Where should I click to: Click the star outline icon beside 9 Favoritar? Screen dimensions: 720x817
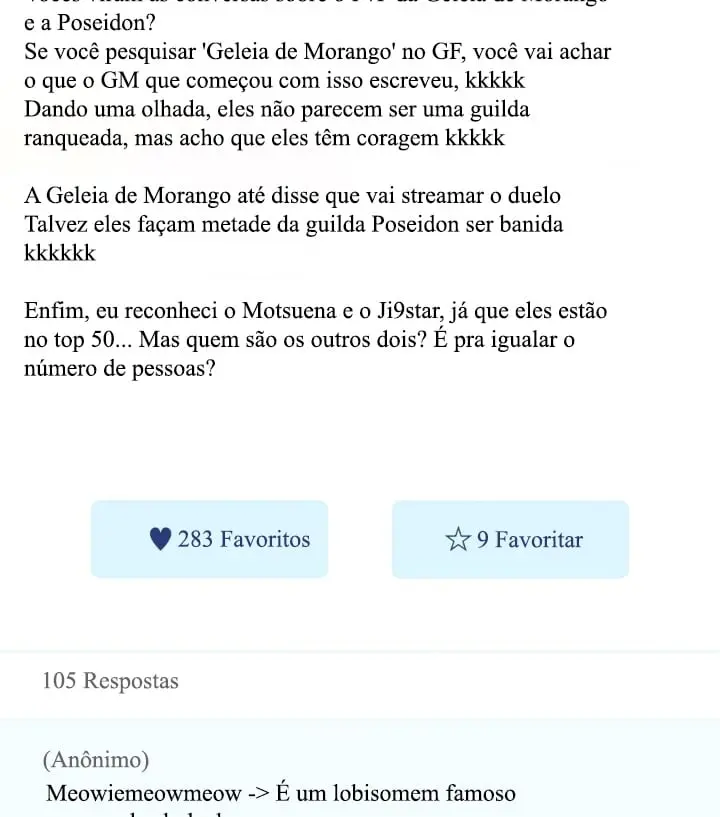point(460,538)
